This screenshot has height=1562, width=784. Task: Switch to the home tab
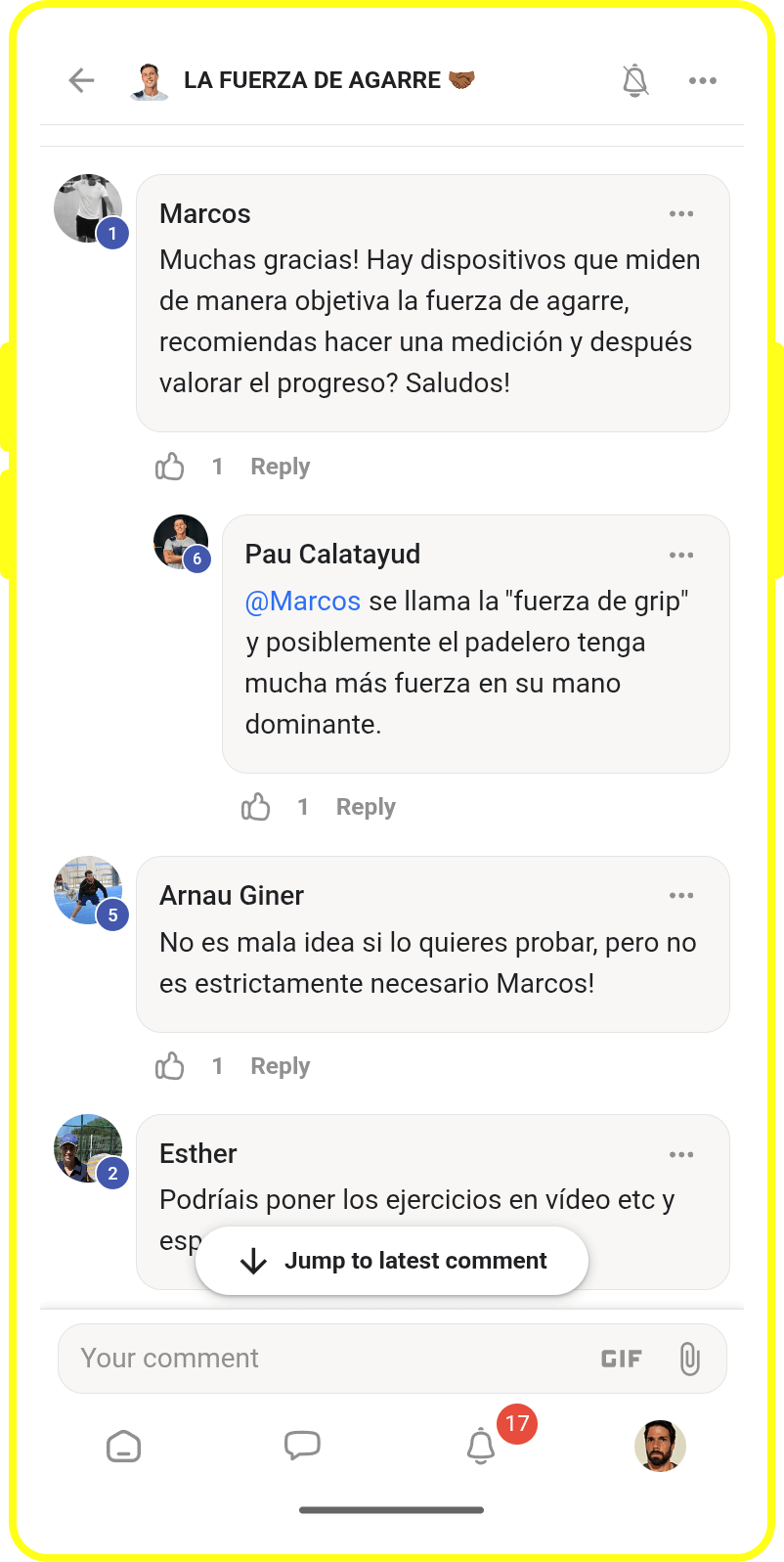pos(124,1446)
